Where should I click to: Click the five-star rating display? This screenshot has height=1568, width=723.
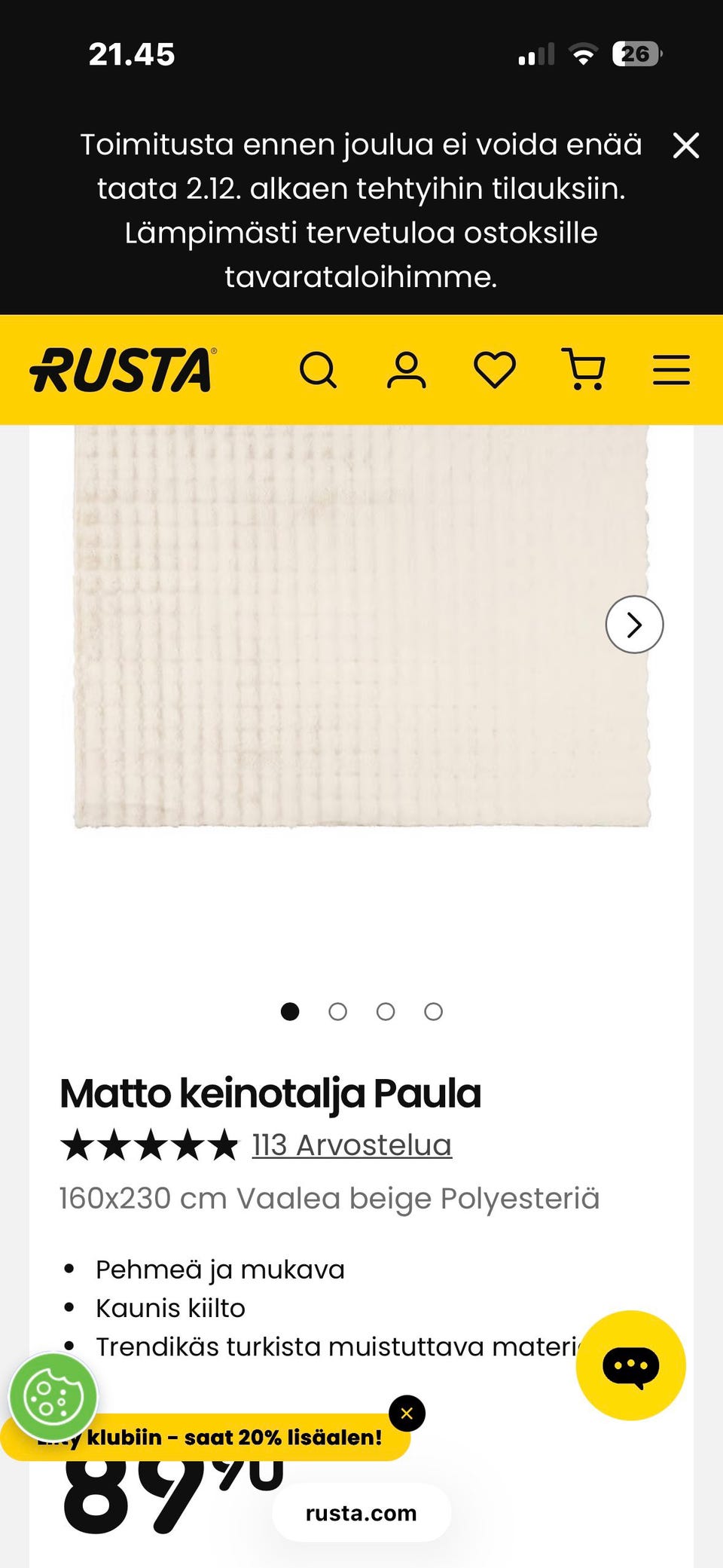(148, 1144)
